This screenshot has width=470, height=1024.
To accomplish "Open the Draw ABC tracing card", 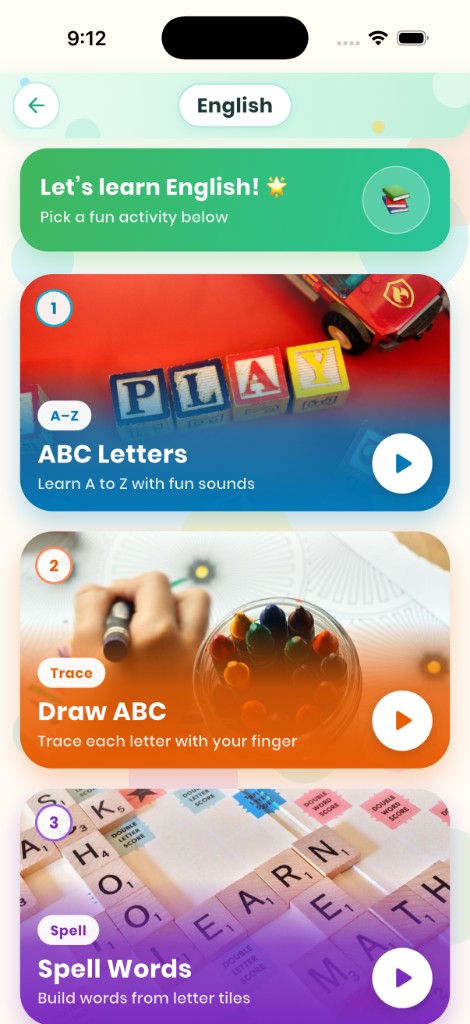I will (235, 650).
